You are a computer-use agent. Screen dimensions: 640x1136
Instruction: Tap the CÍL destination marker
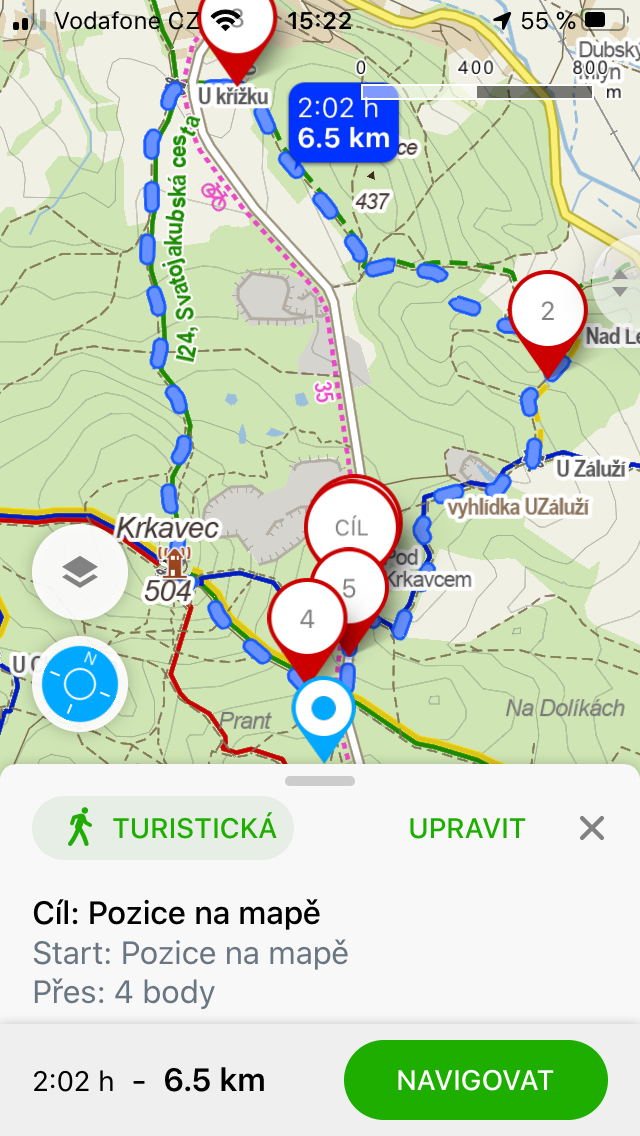click(x=353, y=527)
